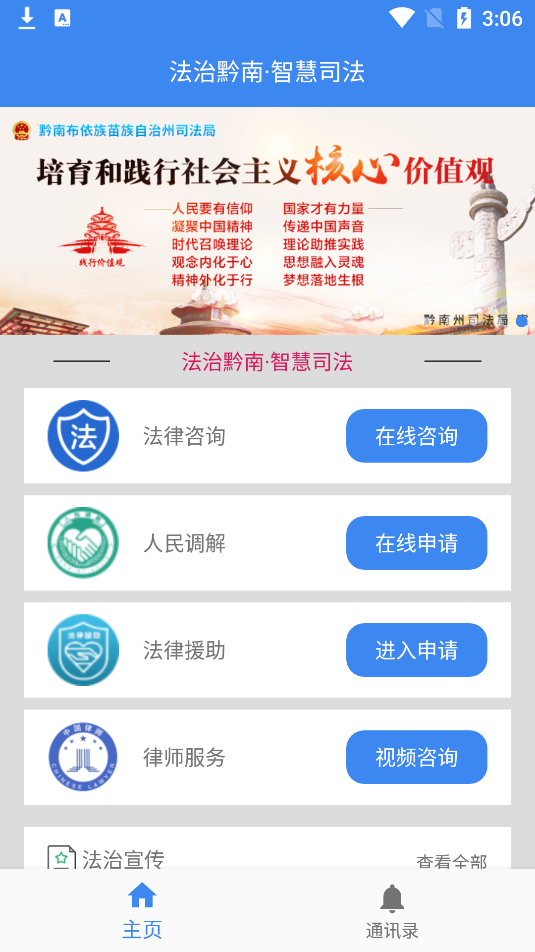Tap 进入申请 for 法律援助
The height and width of the screenshot is (952, 535).
pos(416,650)
